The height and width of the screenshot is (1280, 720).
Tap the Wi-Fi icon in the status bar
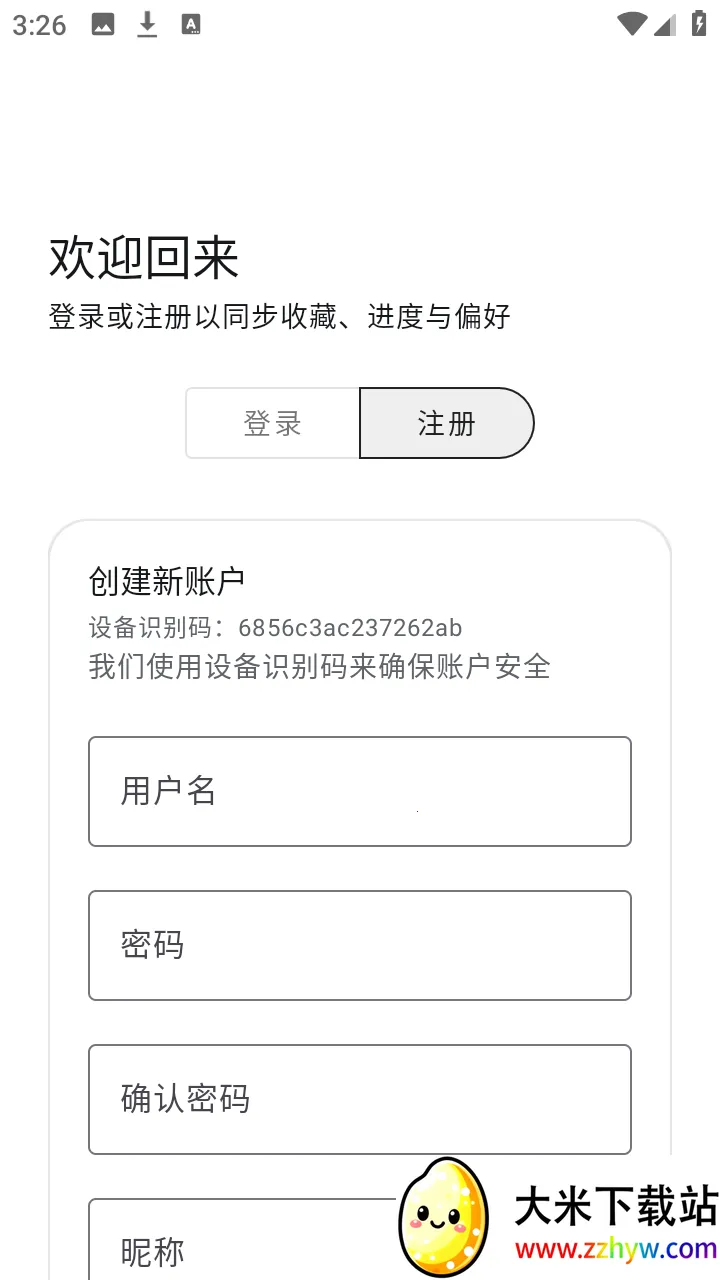[631, 25]
